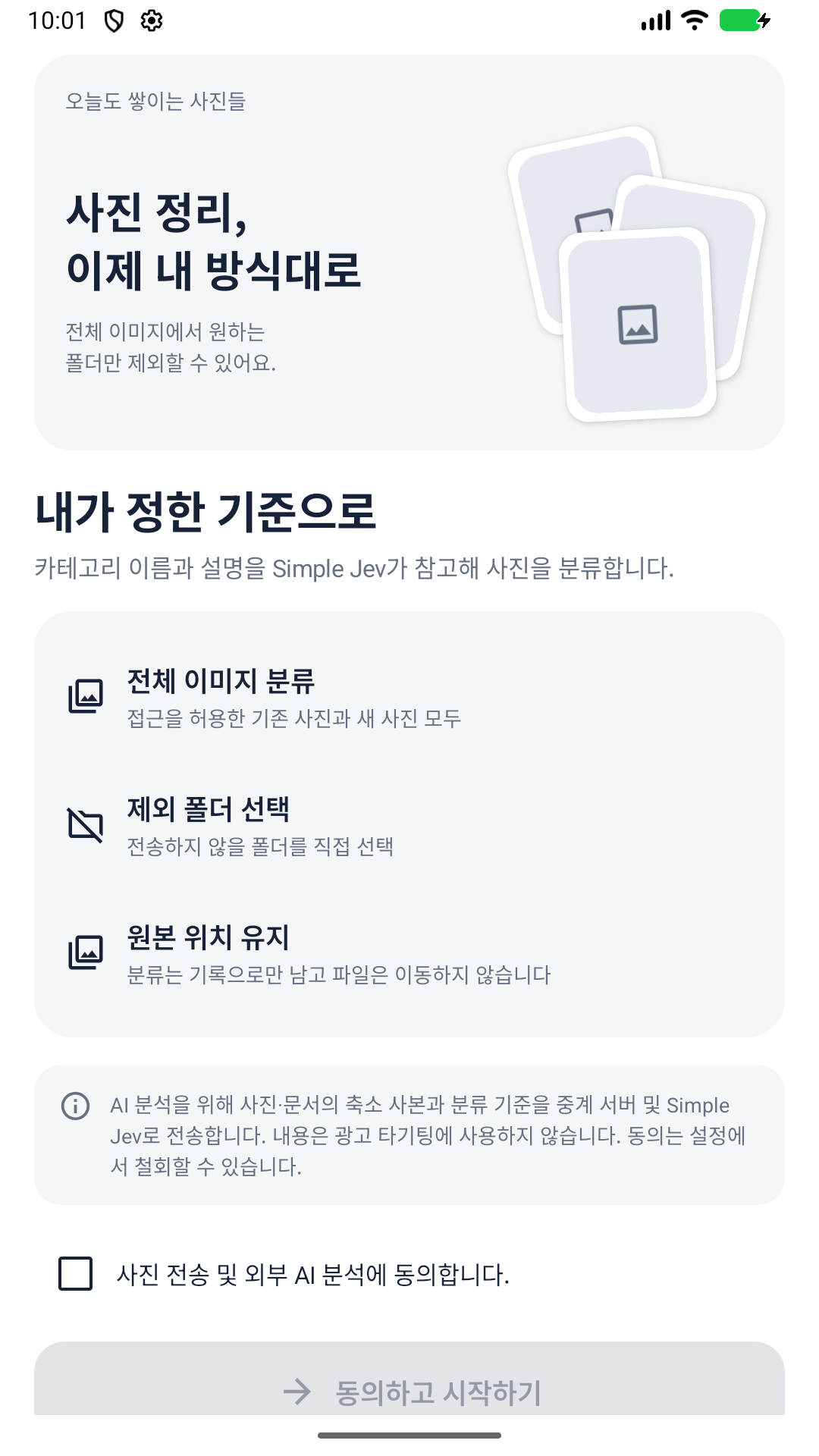Check the consent box for AI photo analysis
The width and height of the screenshot is (819, 1456).
[x=76, y=1274]
